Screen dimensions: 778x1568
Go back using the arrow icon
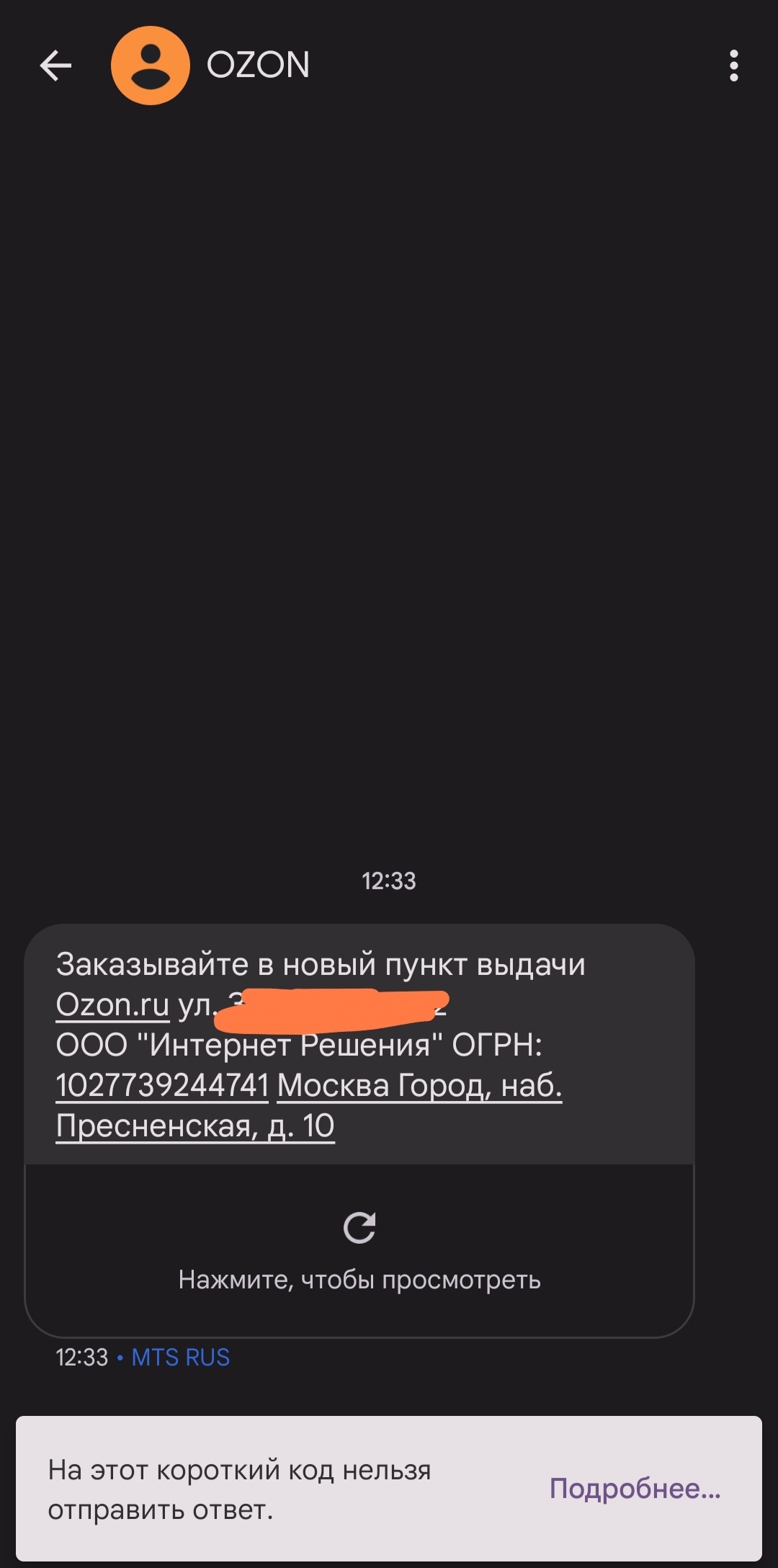click(x=55, y=66)
